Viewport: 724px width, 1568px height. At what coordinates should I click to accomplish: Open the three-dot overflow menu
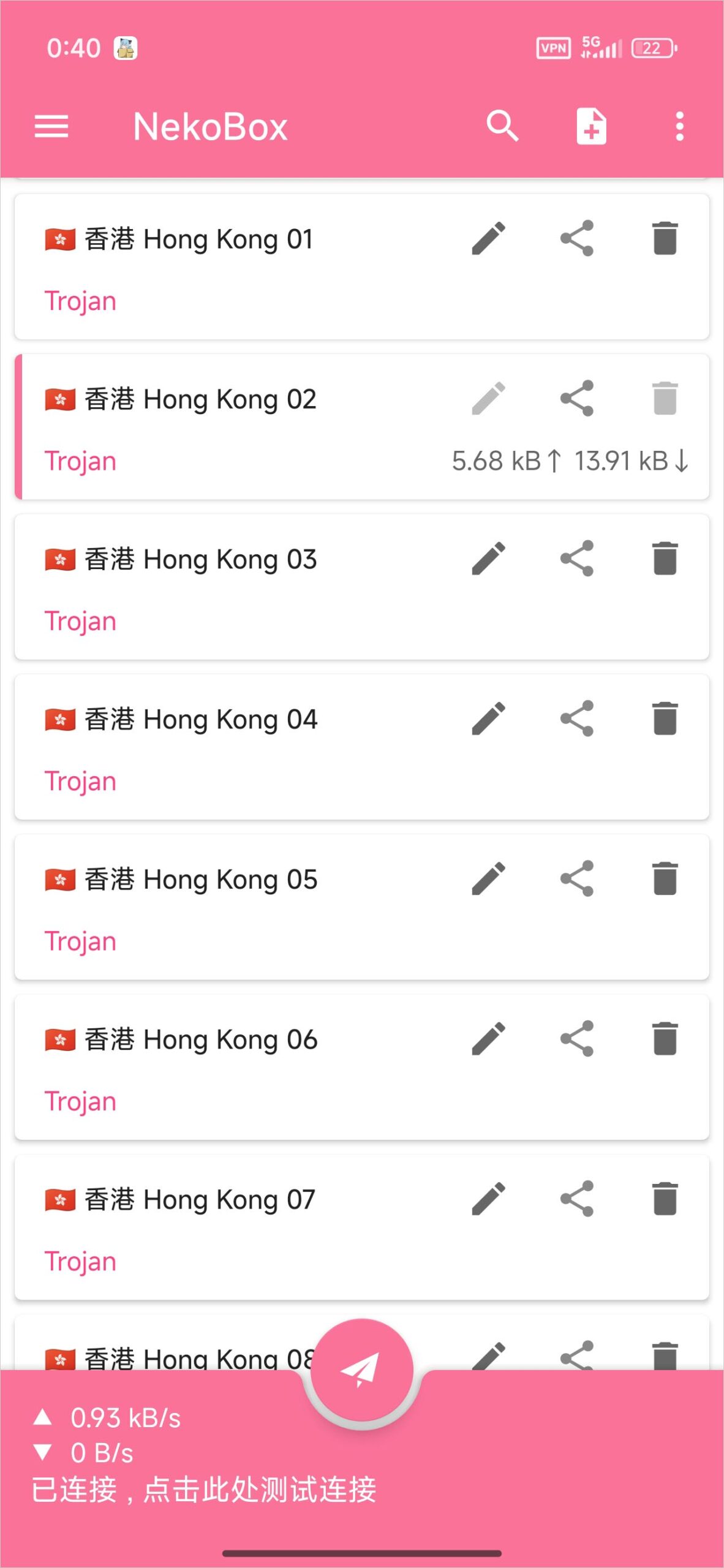point(679,127)
